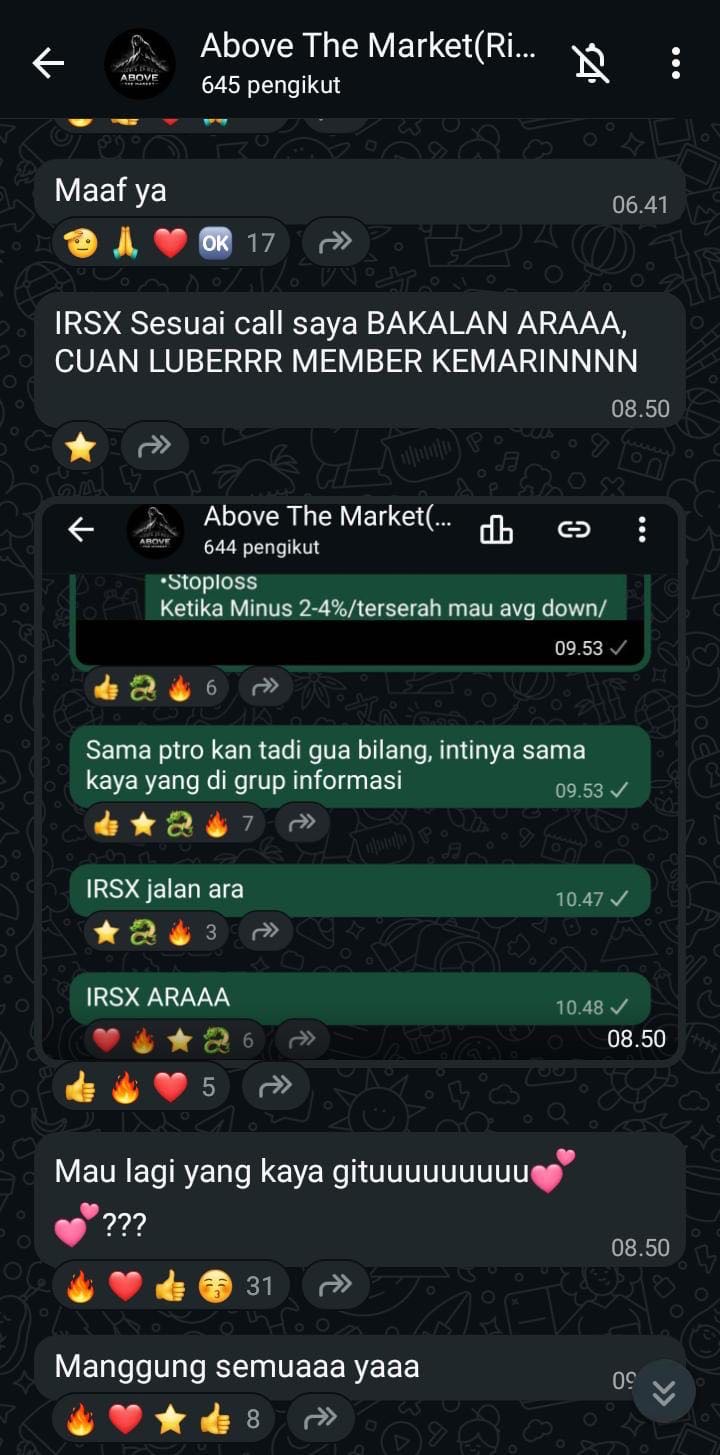Go back from the channel
The height and width of the screenshot is (1455, 720).
click(x=47, y=64)
